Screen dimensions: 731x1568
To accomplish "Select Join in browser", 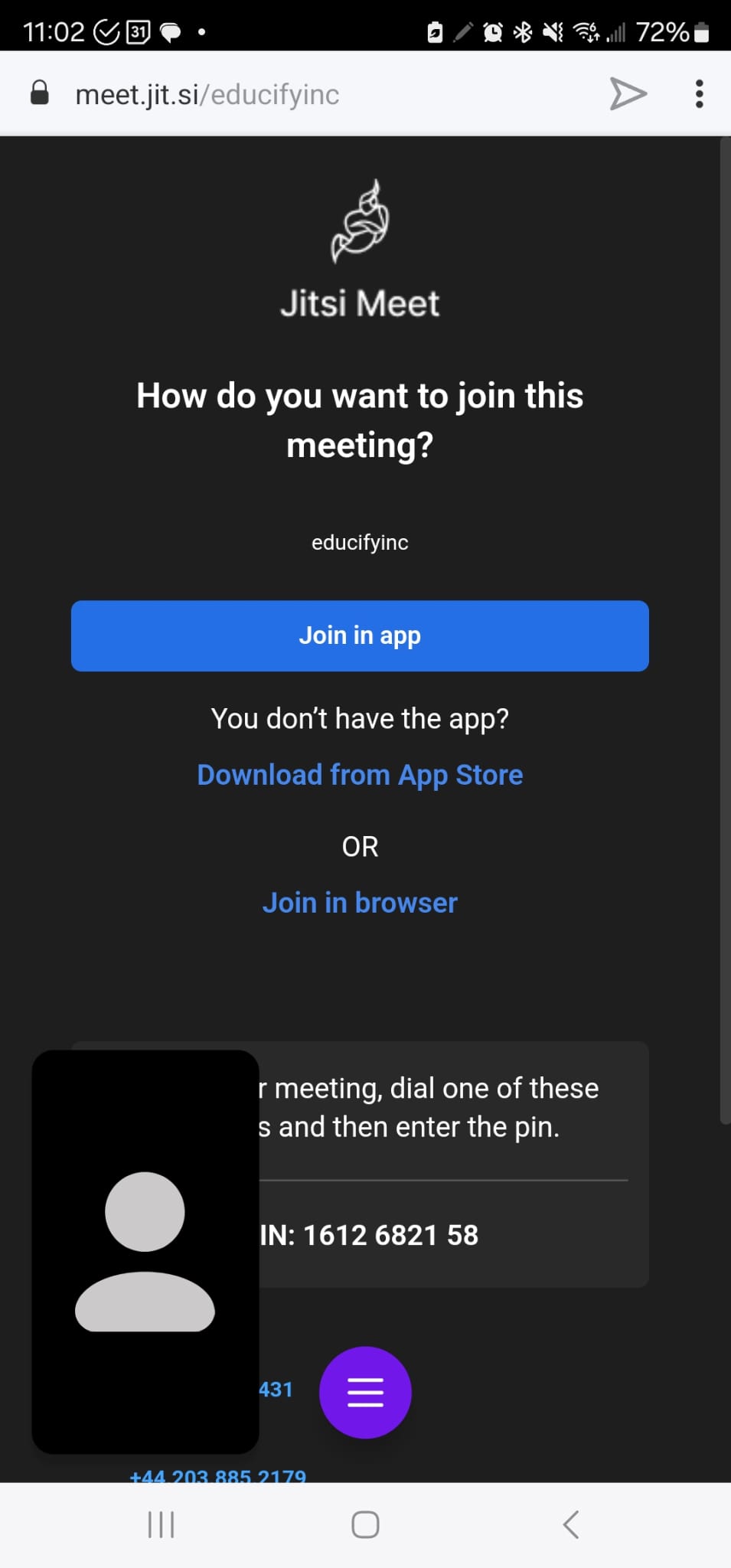I will click(x=360, y=903).
